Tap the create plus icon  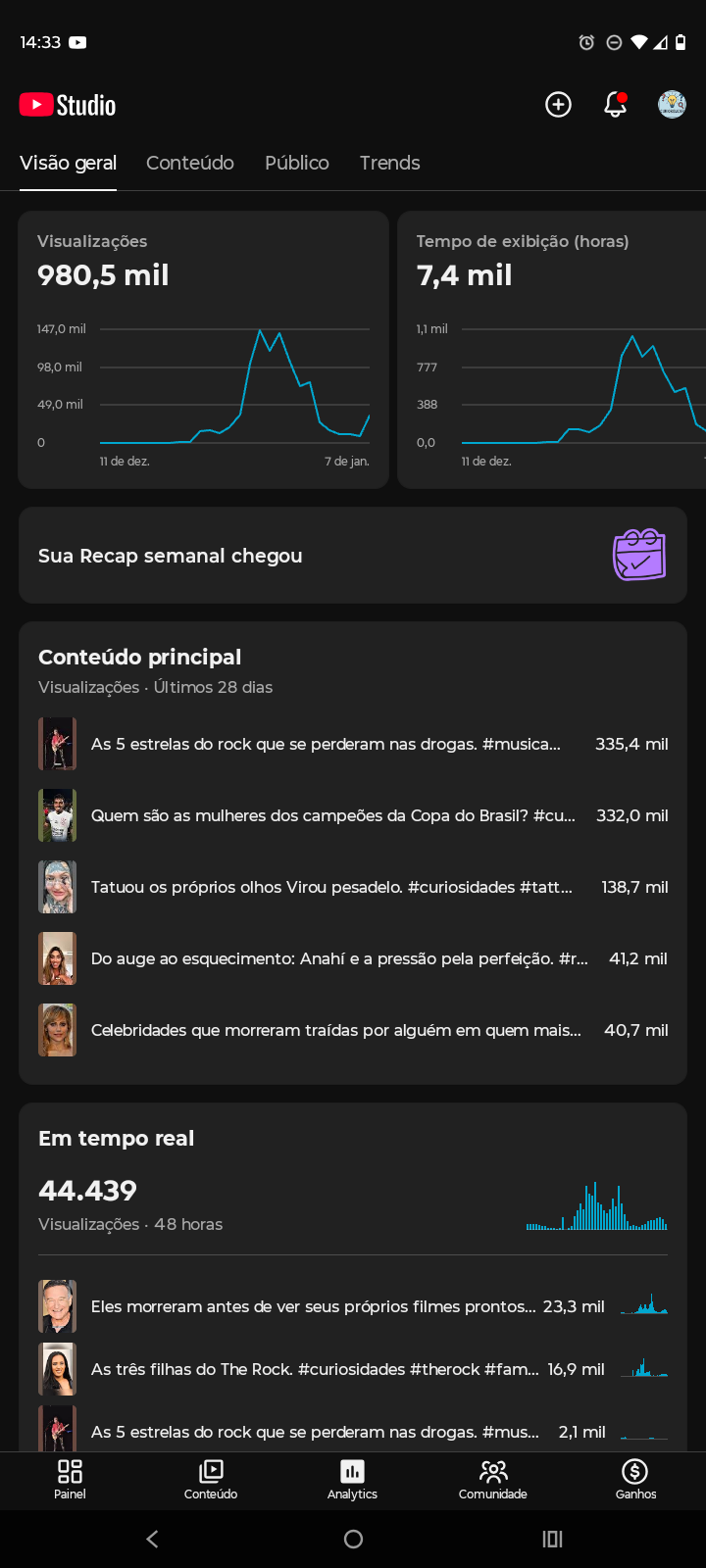(x=558, y=105)
